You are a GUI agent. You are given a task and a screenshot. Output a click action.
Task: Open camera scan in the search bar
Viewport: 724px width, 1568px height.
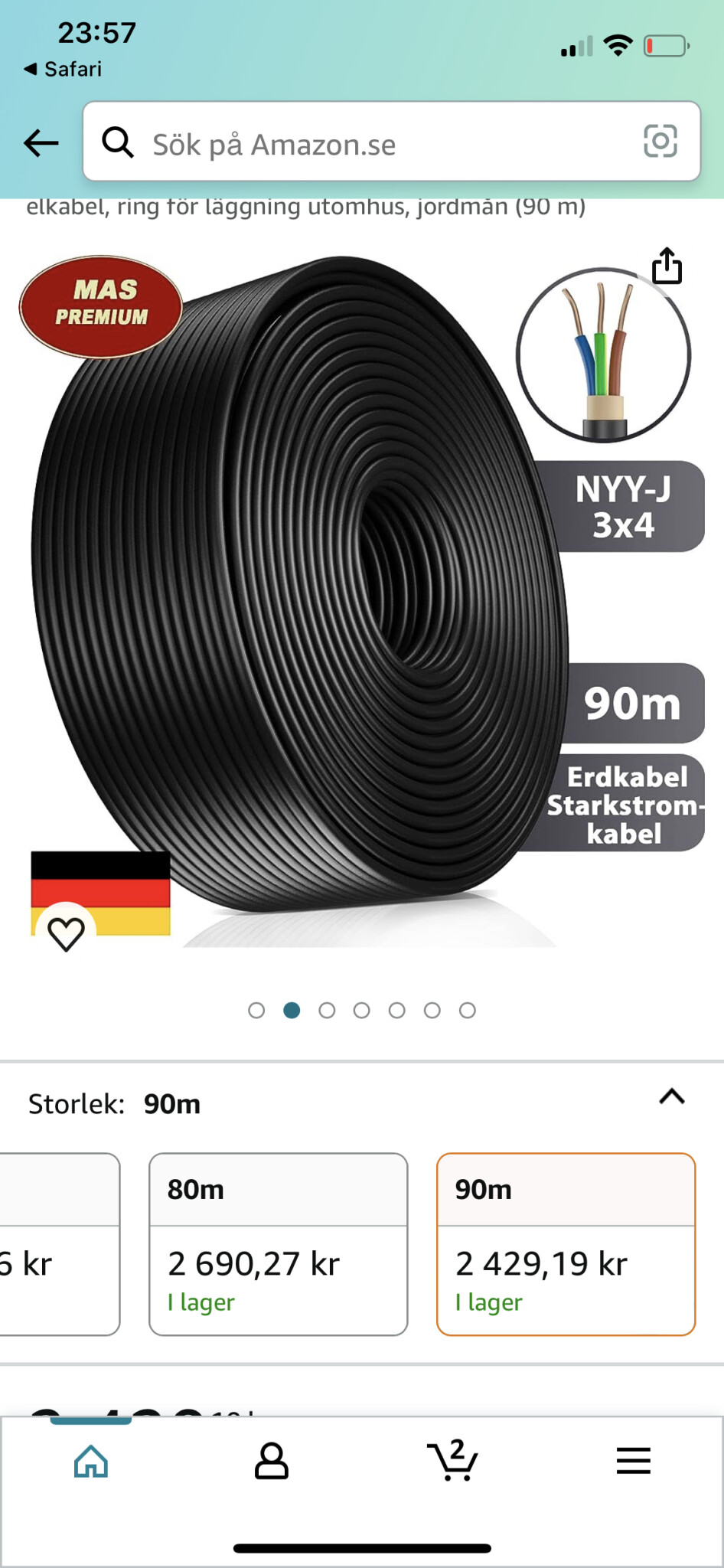click(x=660, y=142)
